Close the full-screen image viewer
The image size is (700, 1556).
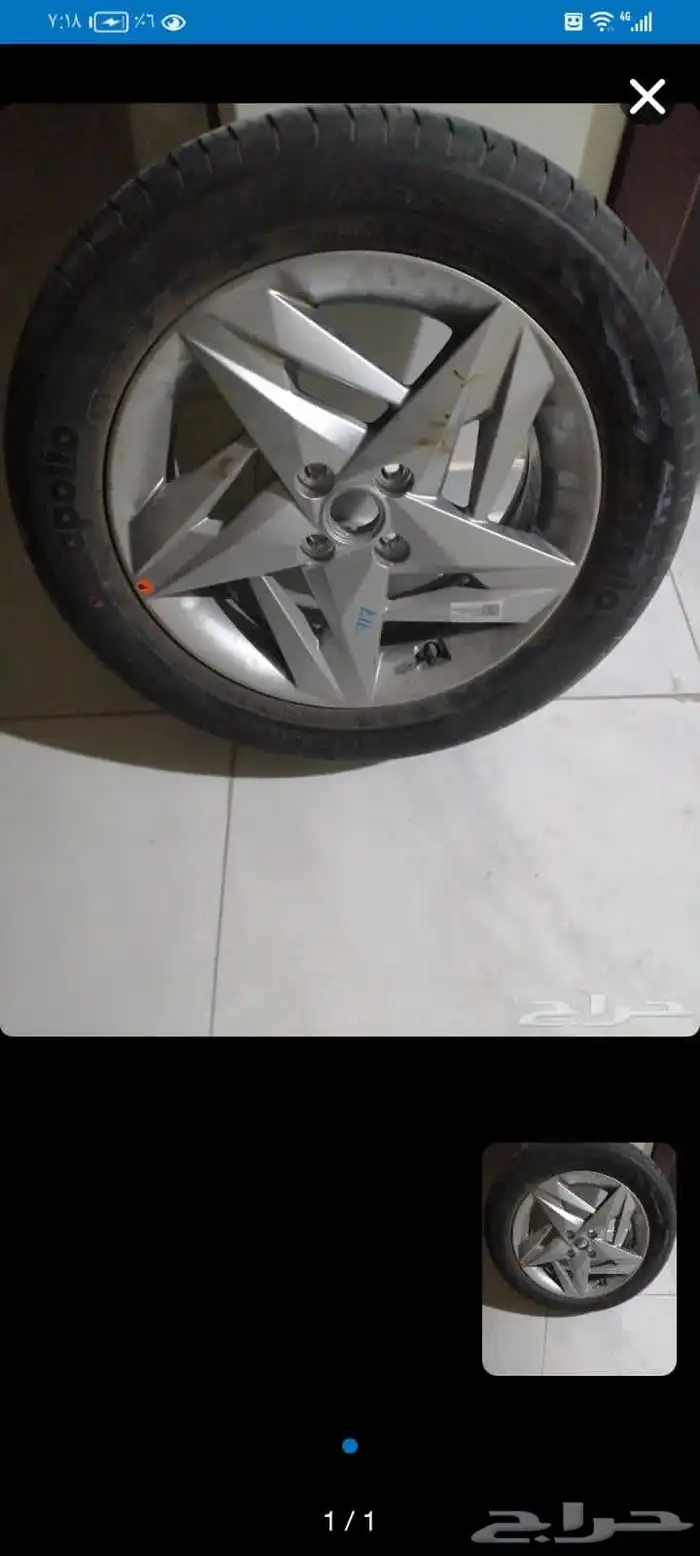click(647, 97)
